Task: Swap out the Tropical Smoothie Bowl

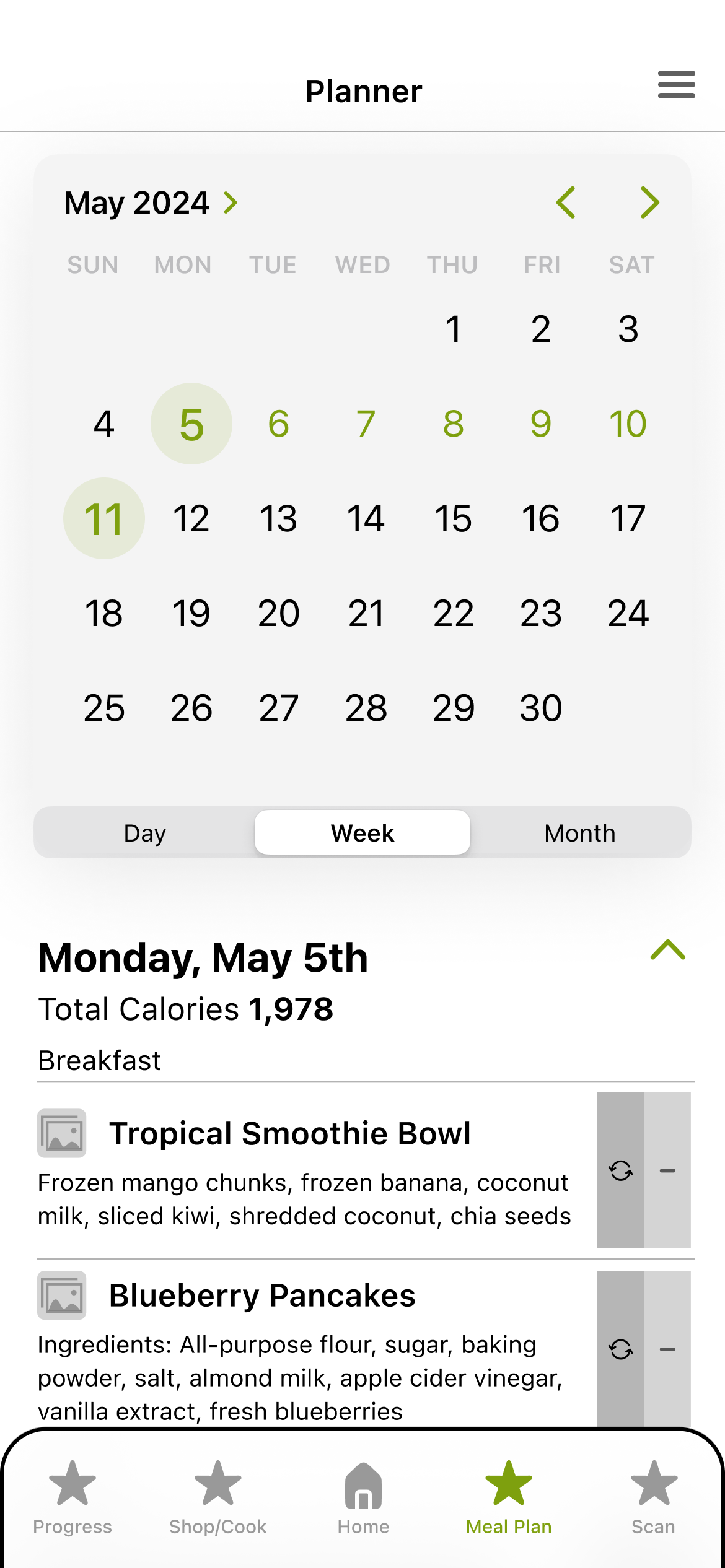Action: coord(620,1170)
